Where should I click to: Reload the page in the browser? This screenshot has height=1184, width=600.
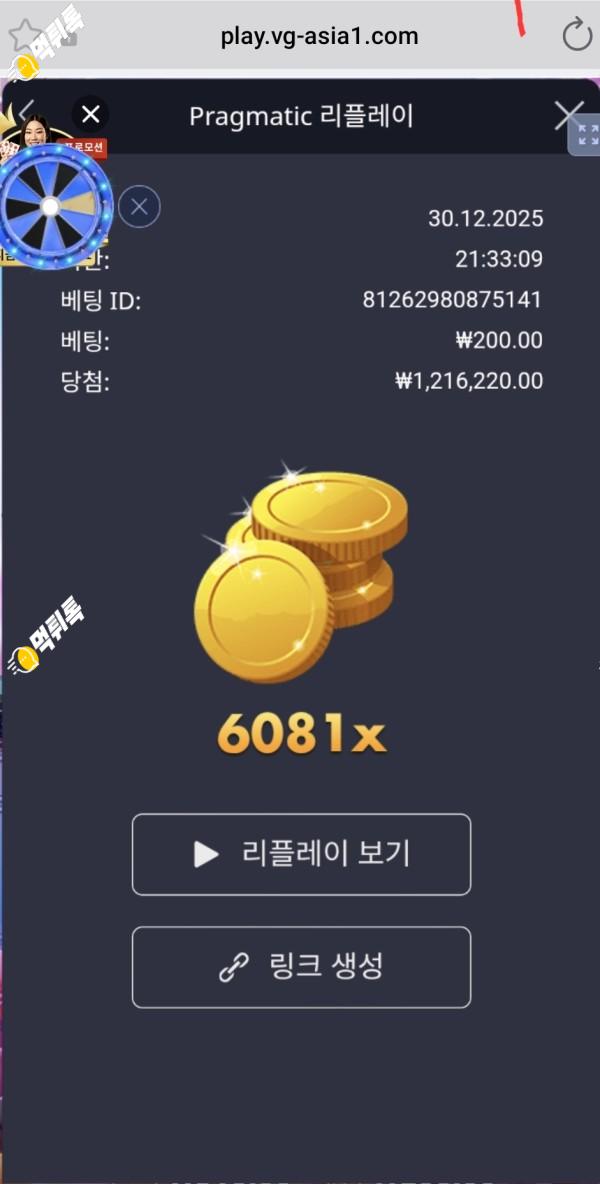577,36
